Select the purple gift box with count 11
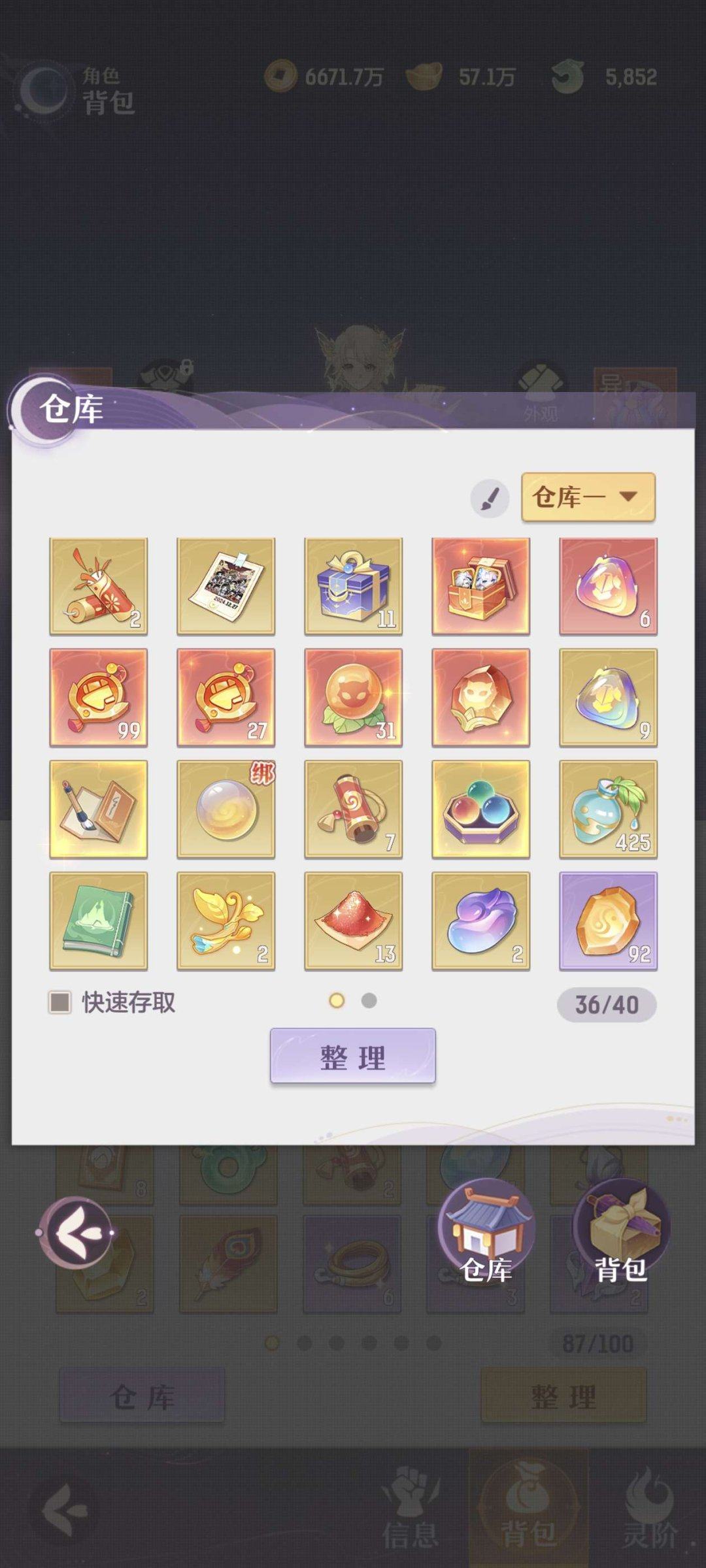Image resolution: width=706 pixels, height=1568 pixels. click(354, 586)
